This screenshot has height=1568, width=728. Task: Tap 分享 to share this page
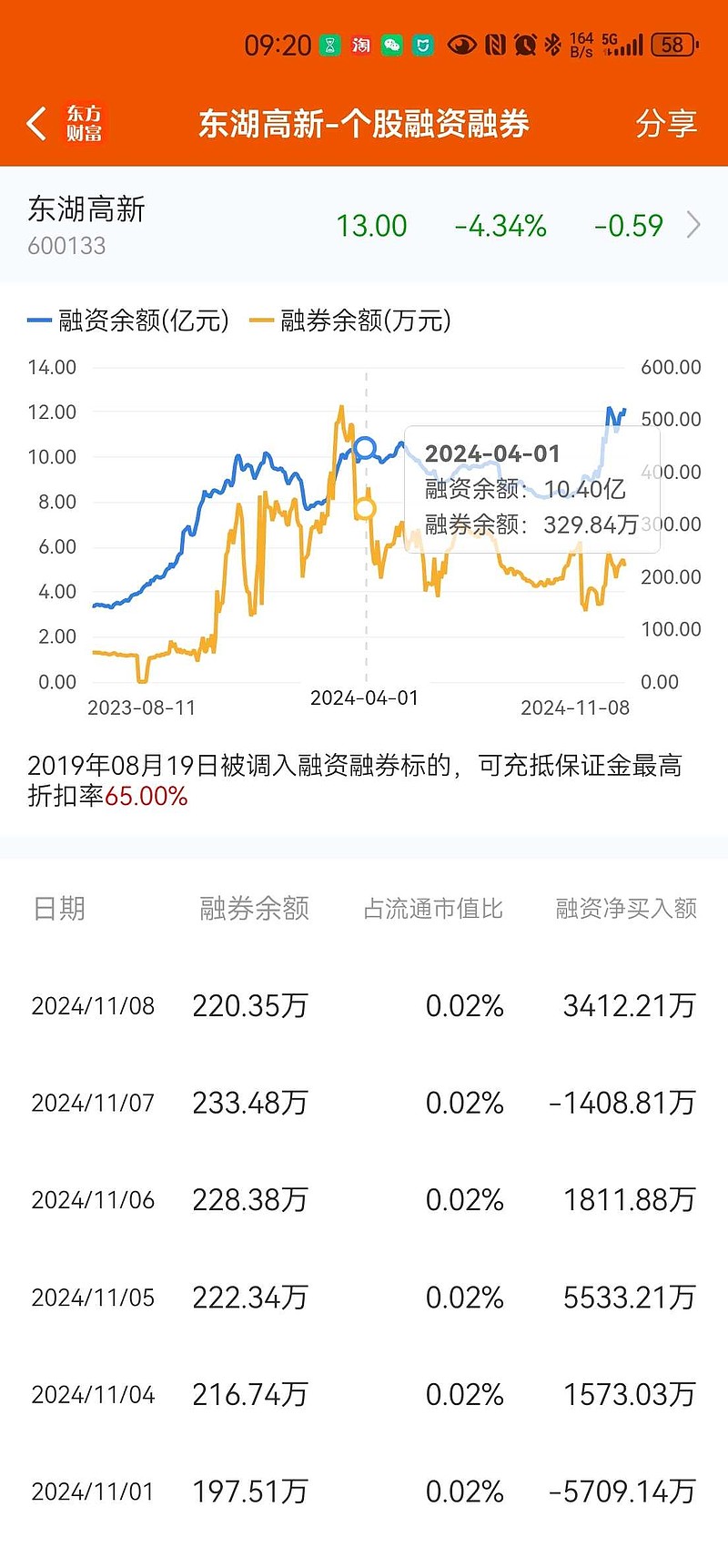[x=667, y=123]
